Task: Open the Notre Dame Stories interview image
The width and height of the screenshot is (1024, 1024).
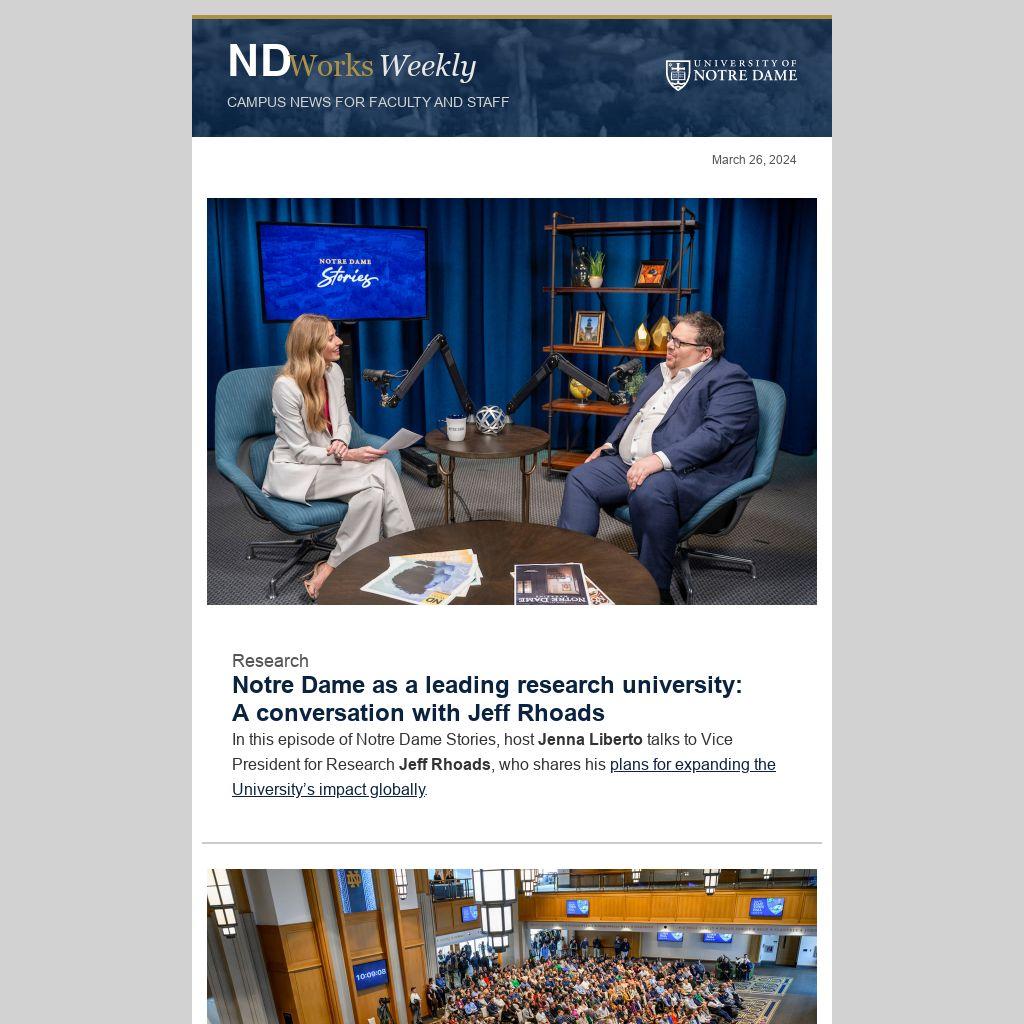Action: point(511,401)
